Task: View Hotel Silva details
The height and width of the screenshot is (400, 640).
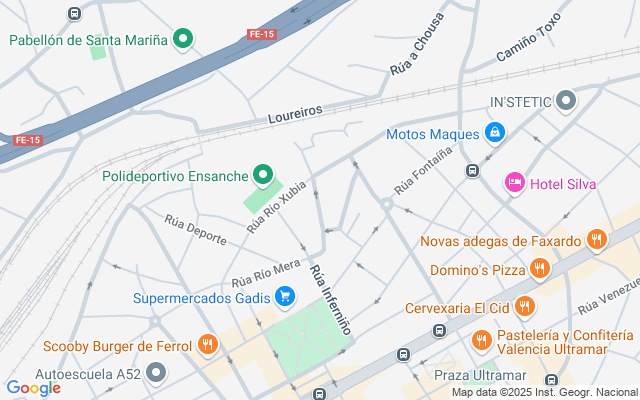Action: tap(515, 182)
